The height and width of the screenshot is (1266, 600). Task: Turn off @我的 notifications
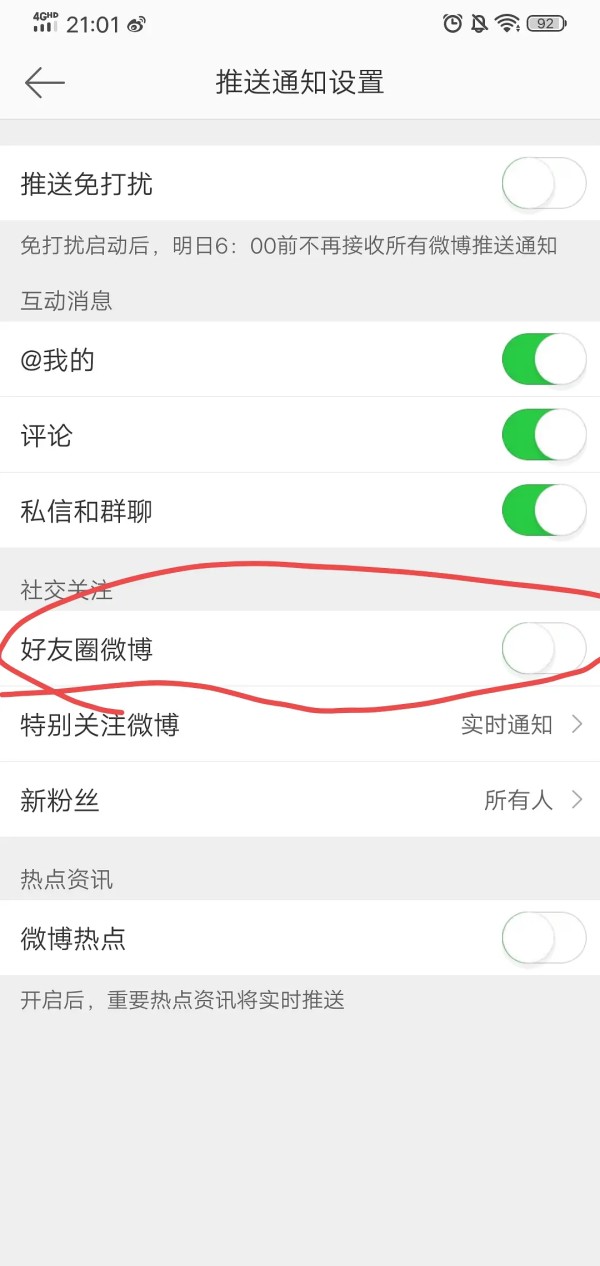pyautogui.click(x=543, y=360)
